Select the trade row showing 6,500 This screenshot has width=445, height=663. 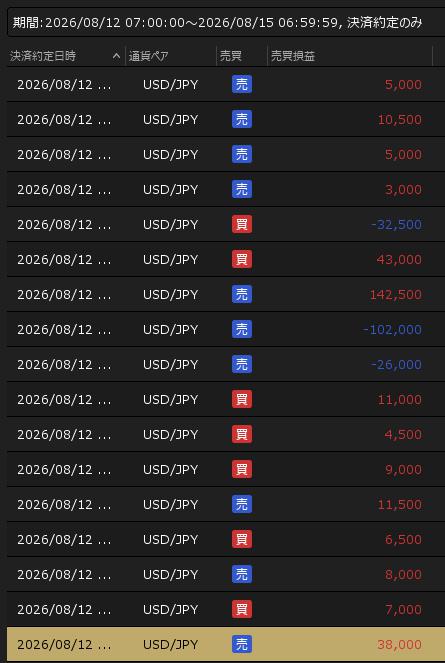tap(226, 540)
